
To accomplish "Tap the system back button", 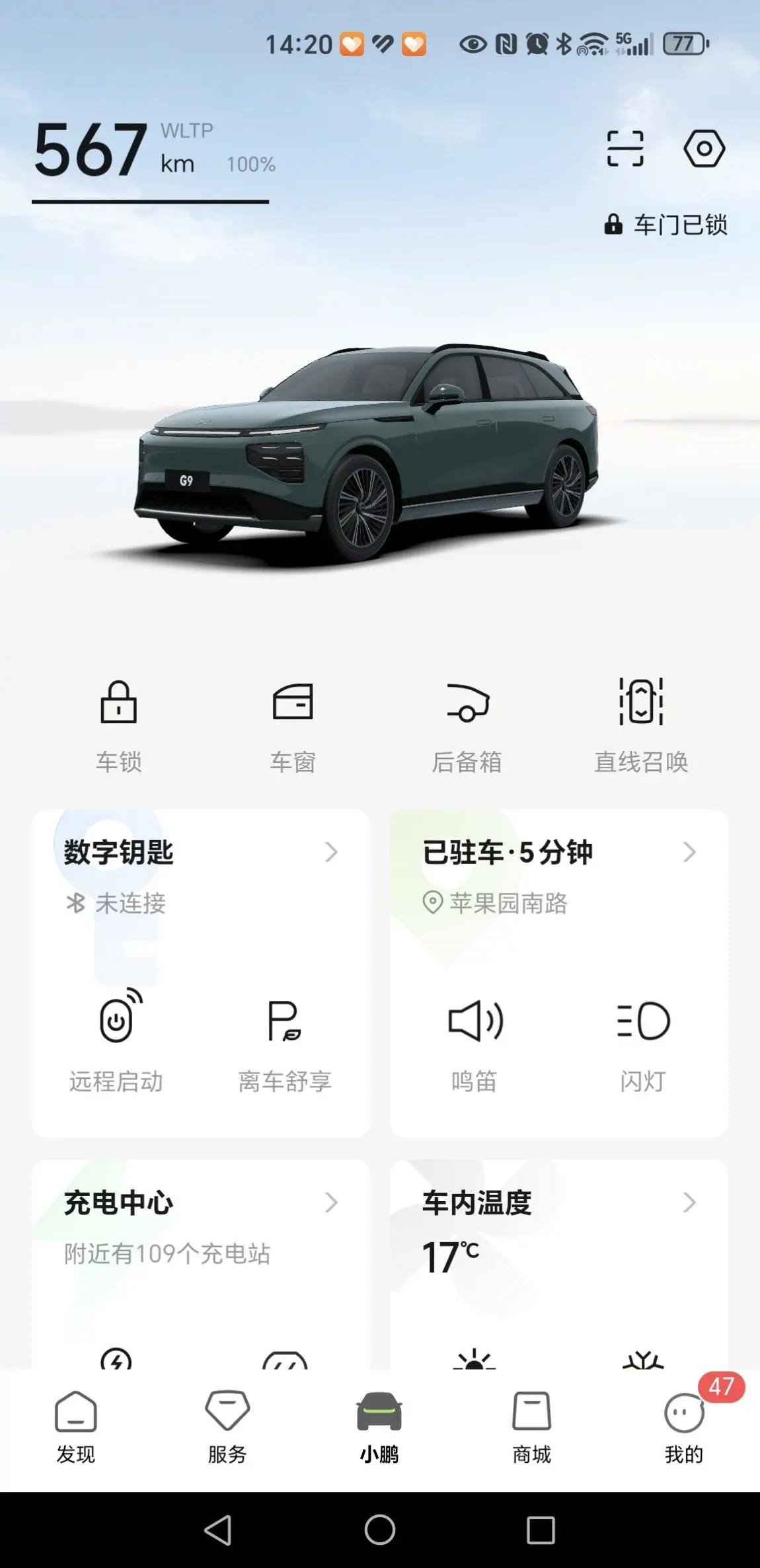I will coord(218,1530).
